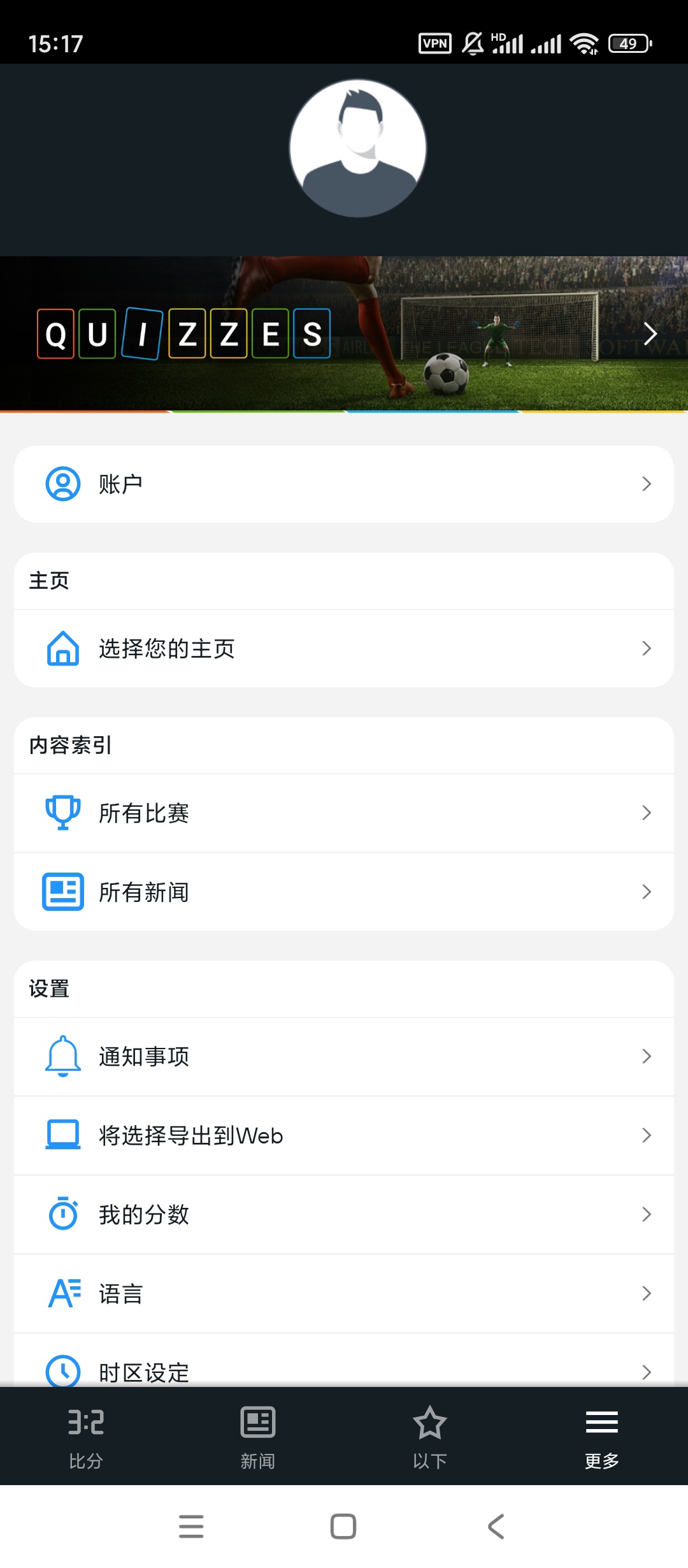The height and width of the screenshot is (1568, 688).
Task: Open 时区设定 time zone setting
Action: click(x=344, y=1370)
